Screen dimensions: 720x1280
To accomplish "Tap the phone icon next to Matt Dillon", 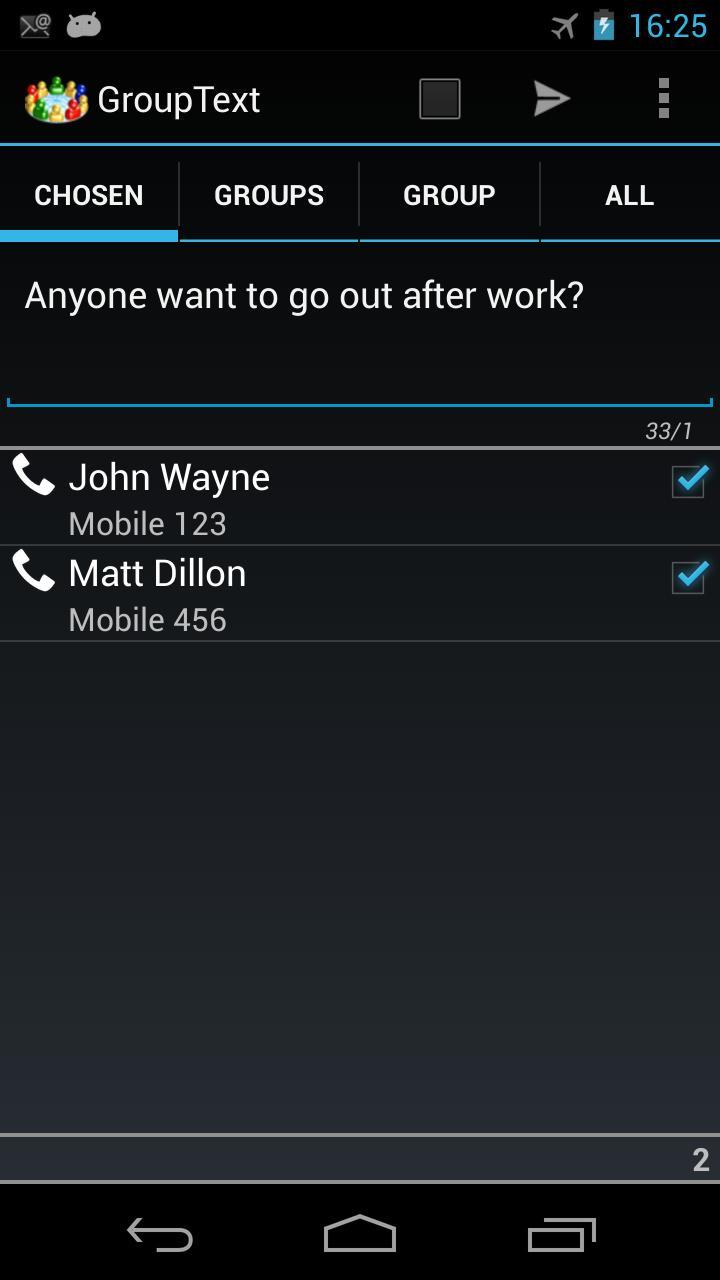I will point(33,573).
